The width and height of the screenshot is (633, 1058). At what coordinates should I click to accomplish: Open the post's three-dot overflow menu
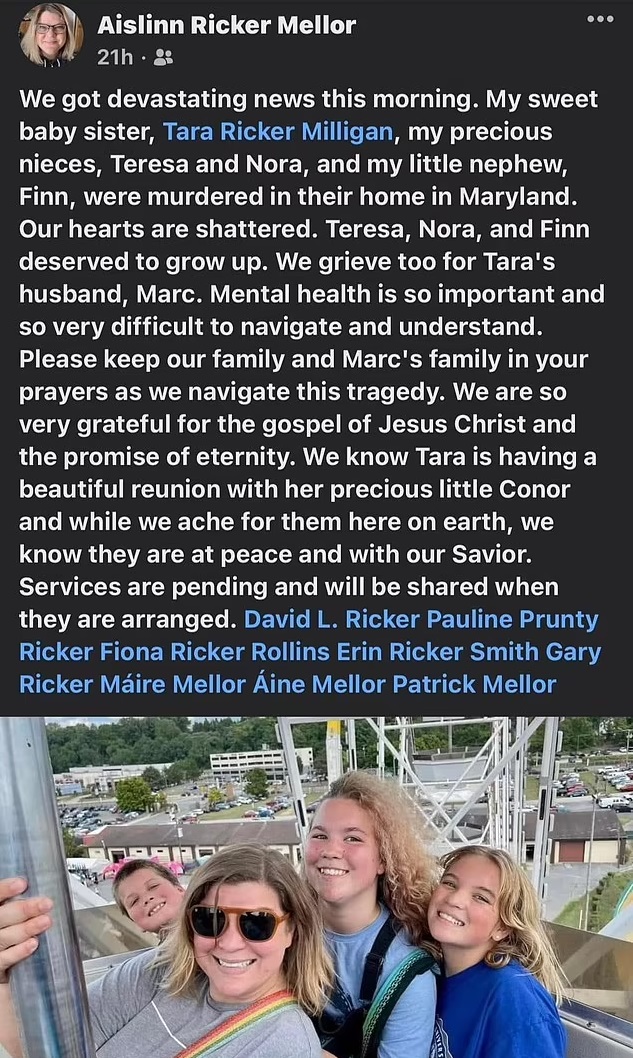tap(599, 19)
